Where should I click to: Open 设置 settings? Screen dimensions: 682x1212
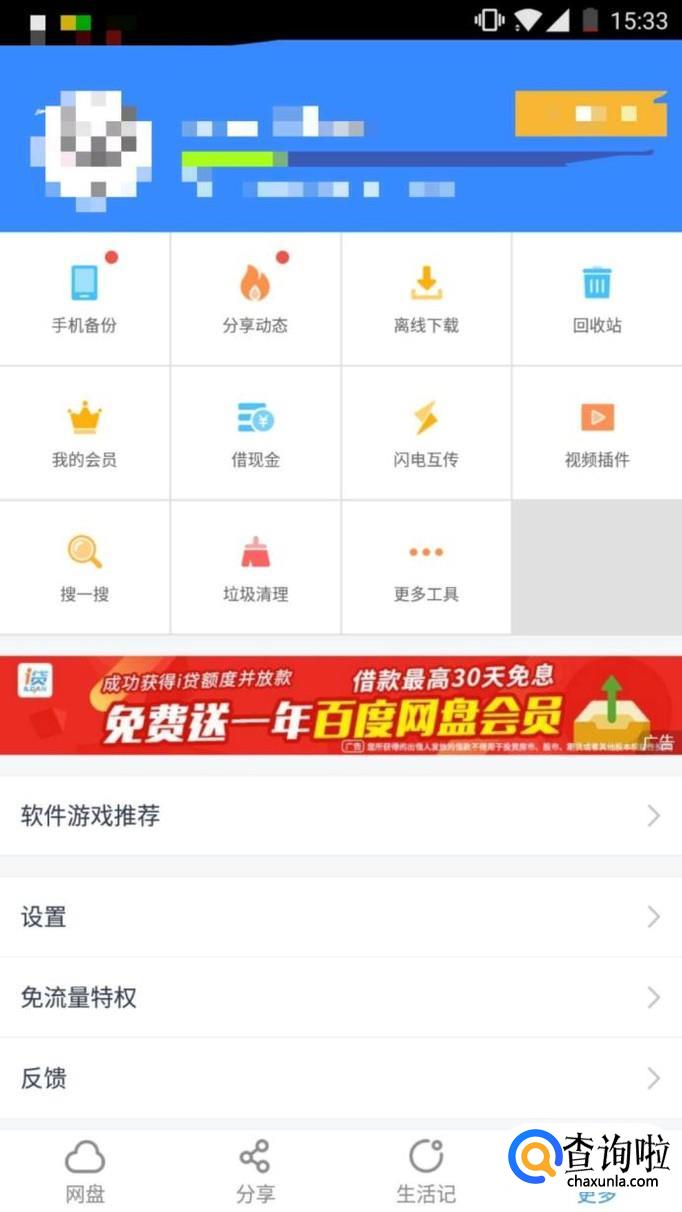point(341,916)
